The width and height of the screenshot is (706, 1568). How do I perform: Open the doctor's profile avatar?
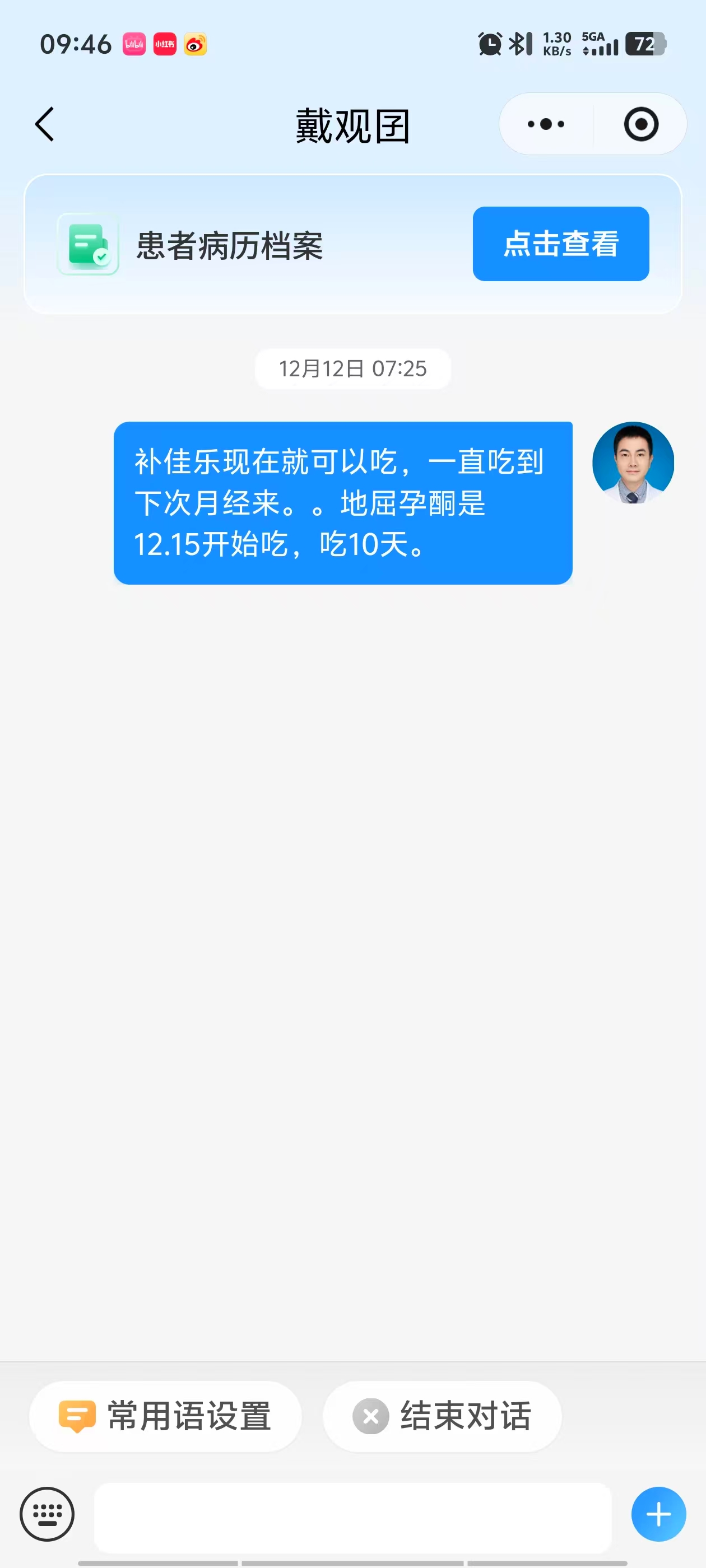(x=633, y=463)
